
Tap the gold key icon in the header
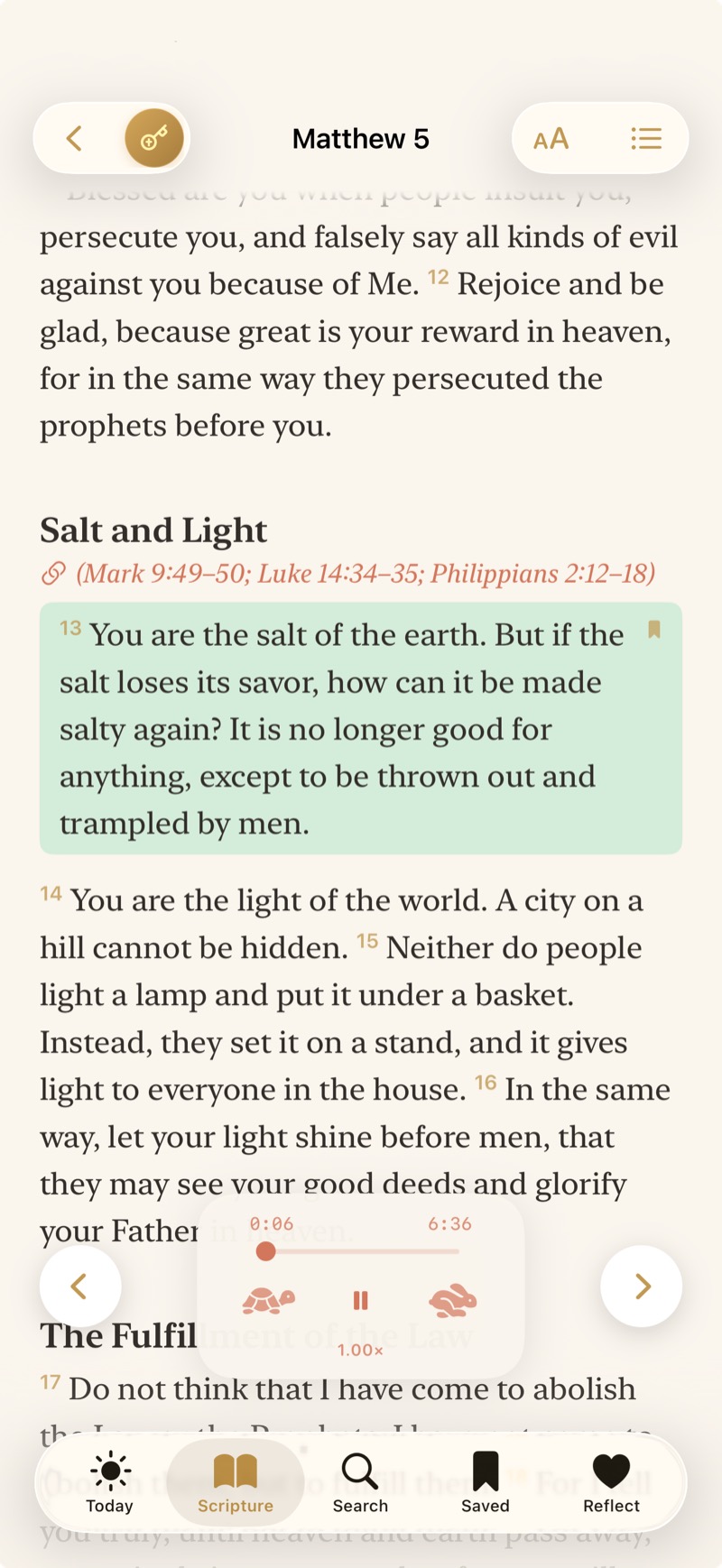(153, 137)
